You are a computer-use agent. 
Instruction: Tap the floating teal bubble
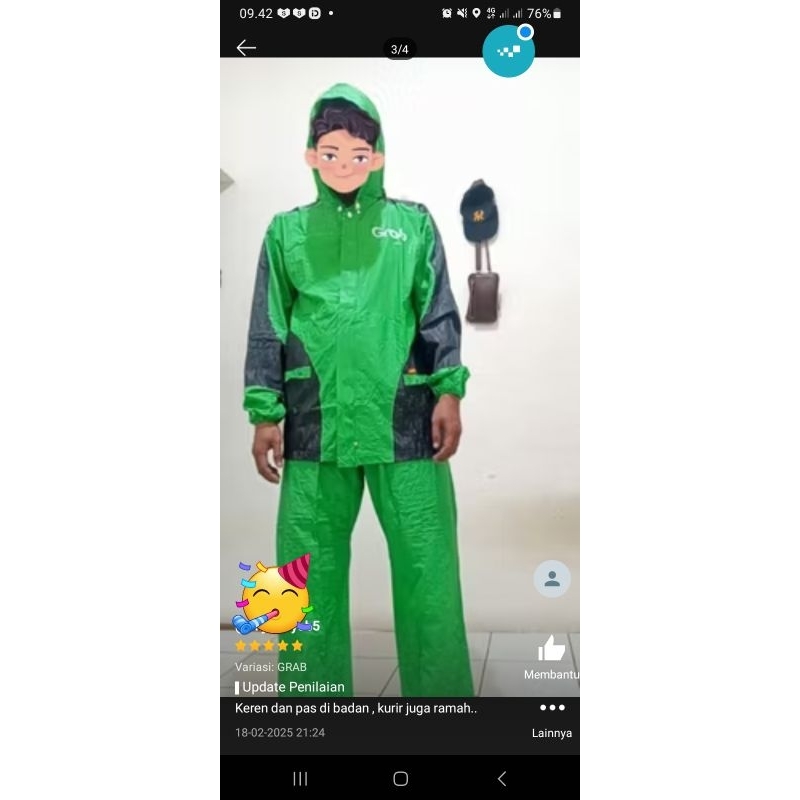coord(508,51)
